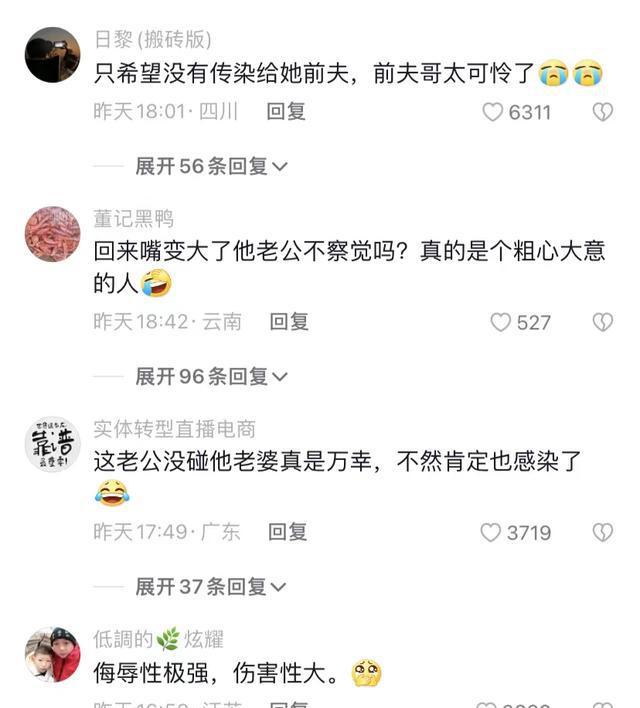
Task: Like the comment with 527 likes
Action: [x=501, y=323]
